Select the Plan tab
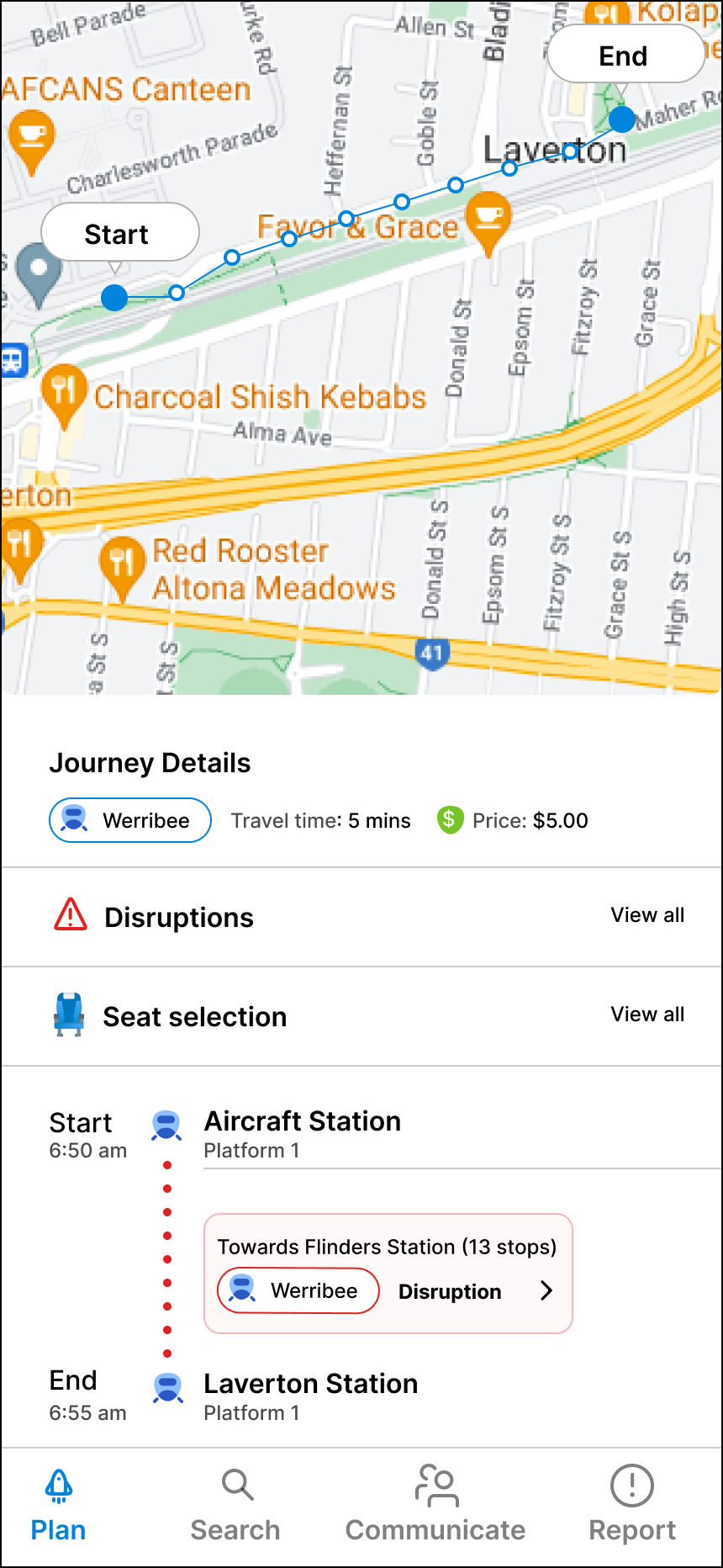Image resolution: width=723 pixels, height=1568 pixels. coord(59,1506)
